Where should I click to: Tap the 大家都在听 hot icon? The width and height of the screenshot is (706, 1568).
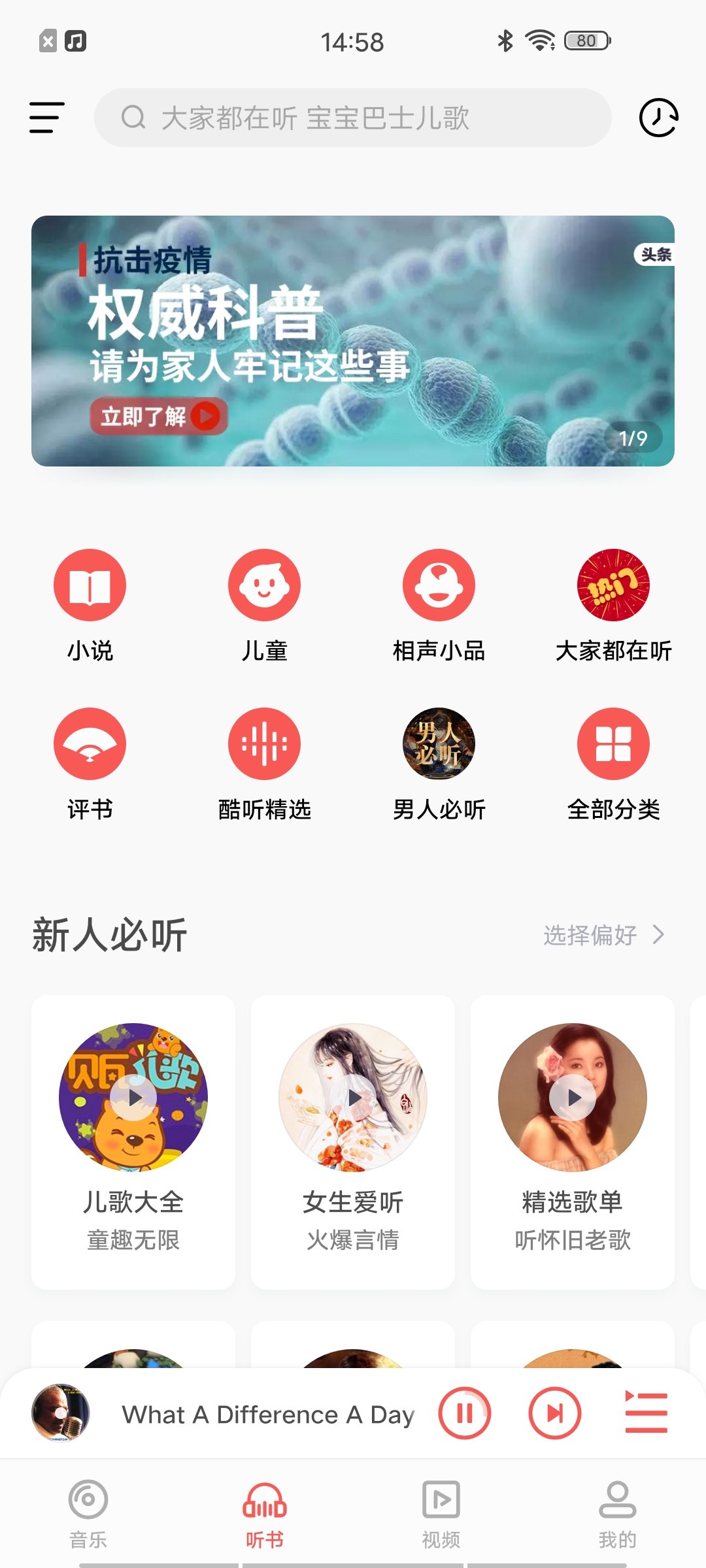tap(613, 585)
